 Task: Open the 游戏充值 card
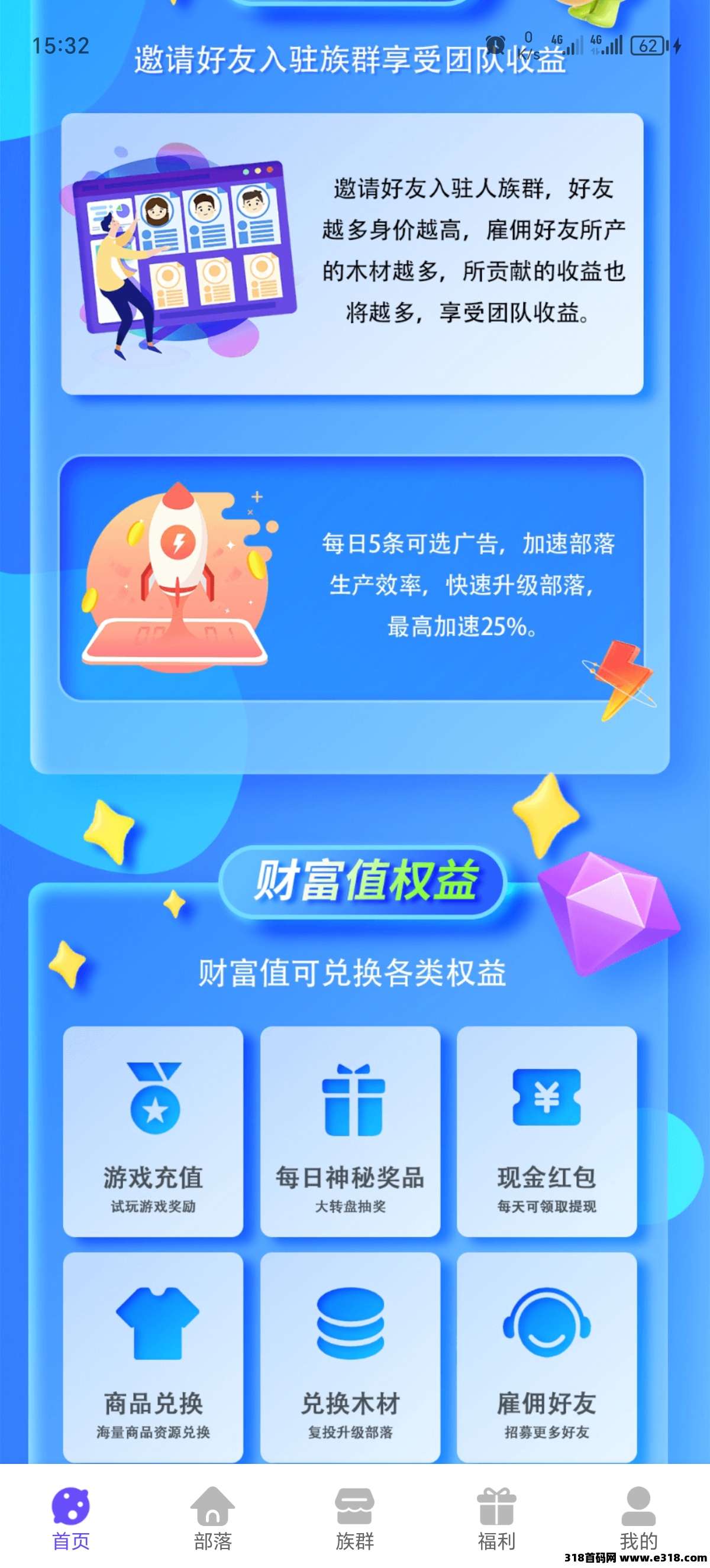click(x=153, y=1131)
